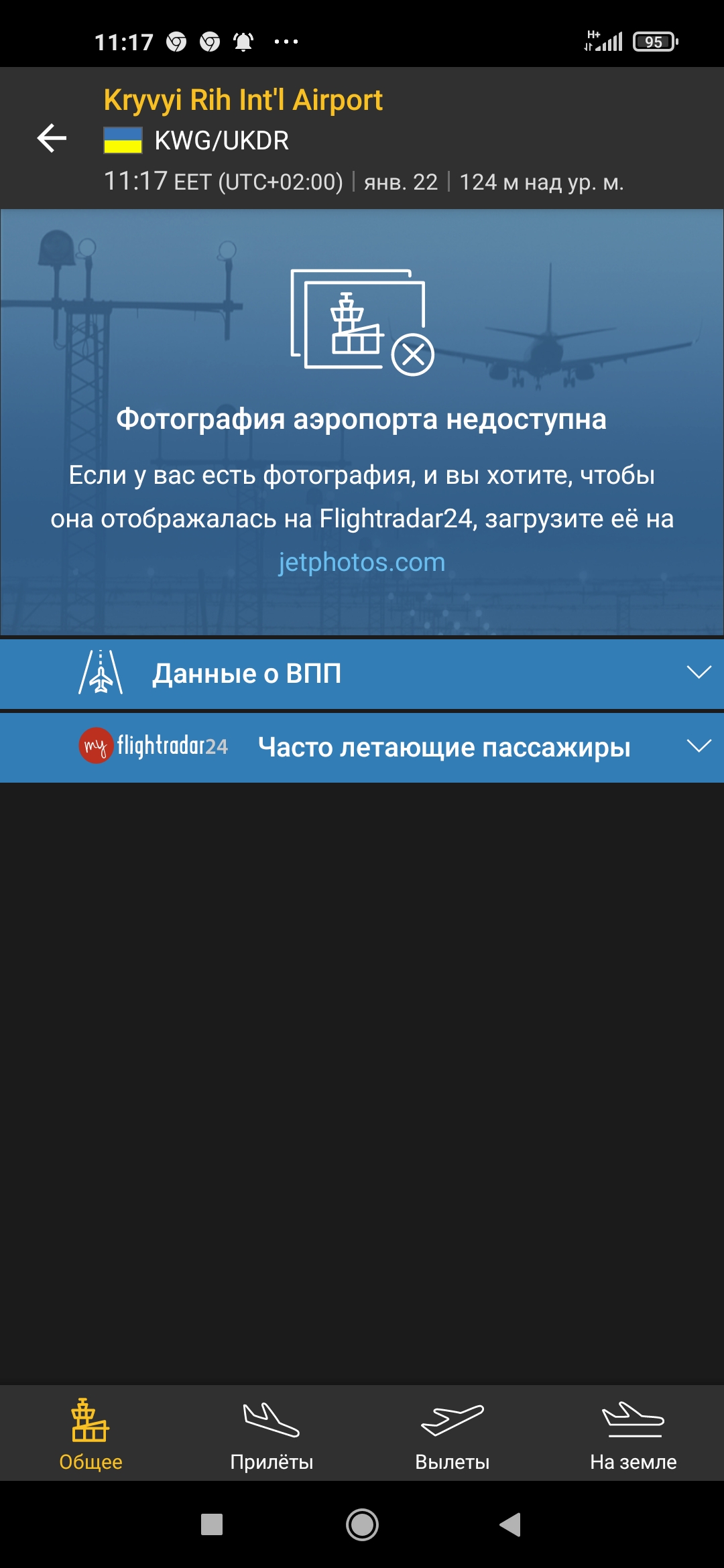Switch to the Прилёты tab
The width and height of the screenshot is (724, 1568).
(x=271, y=1434)
